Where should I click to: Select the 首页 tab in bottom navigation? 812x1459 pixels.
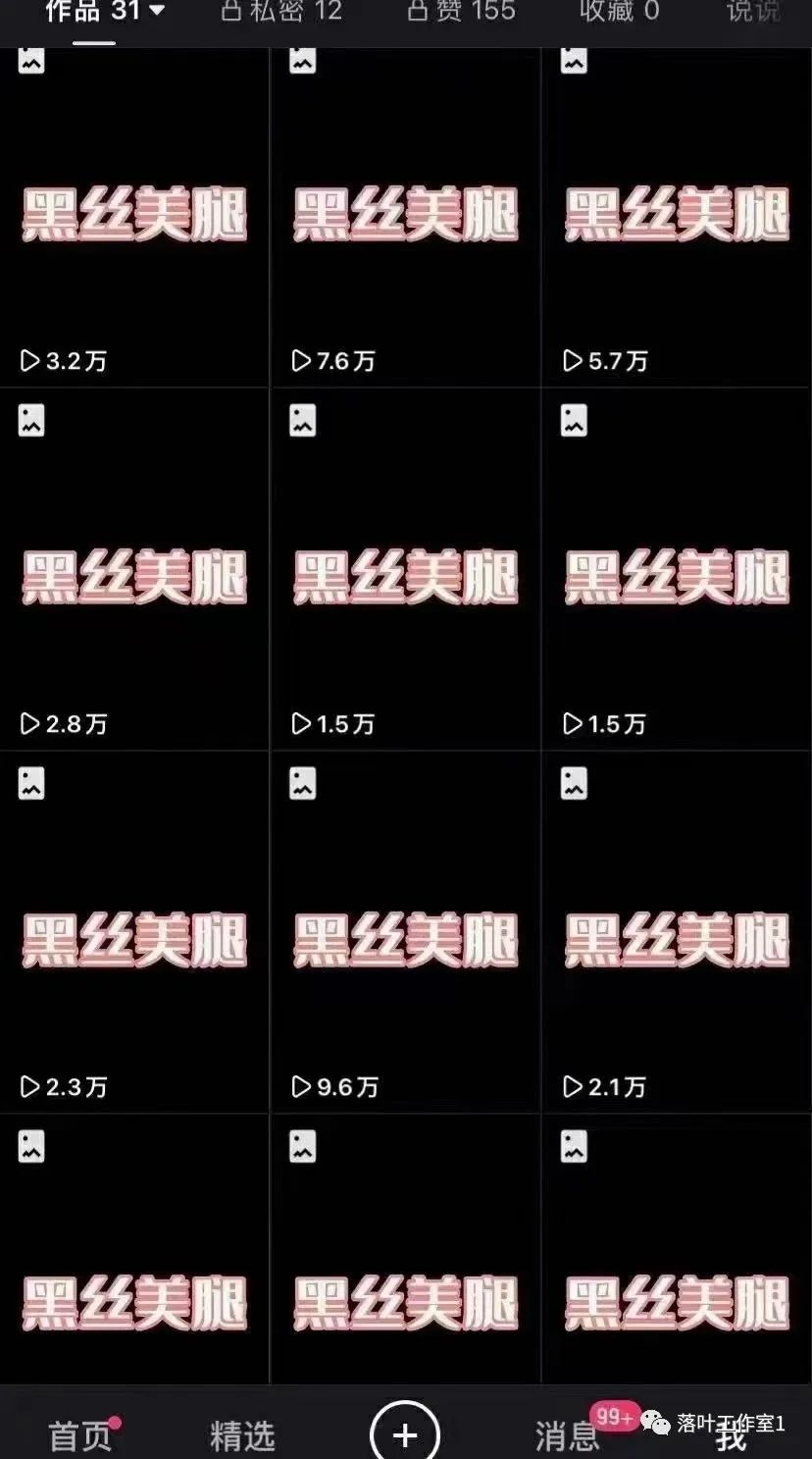point(79,1434)
